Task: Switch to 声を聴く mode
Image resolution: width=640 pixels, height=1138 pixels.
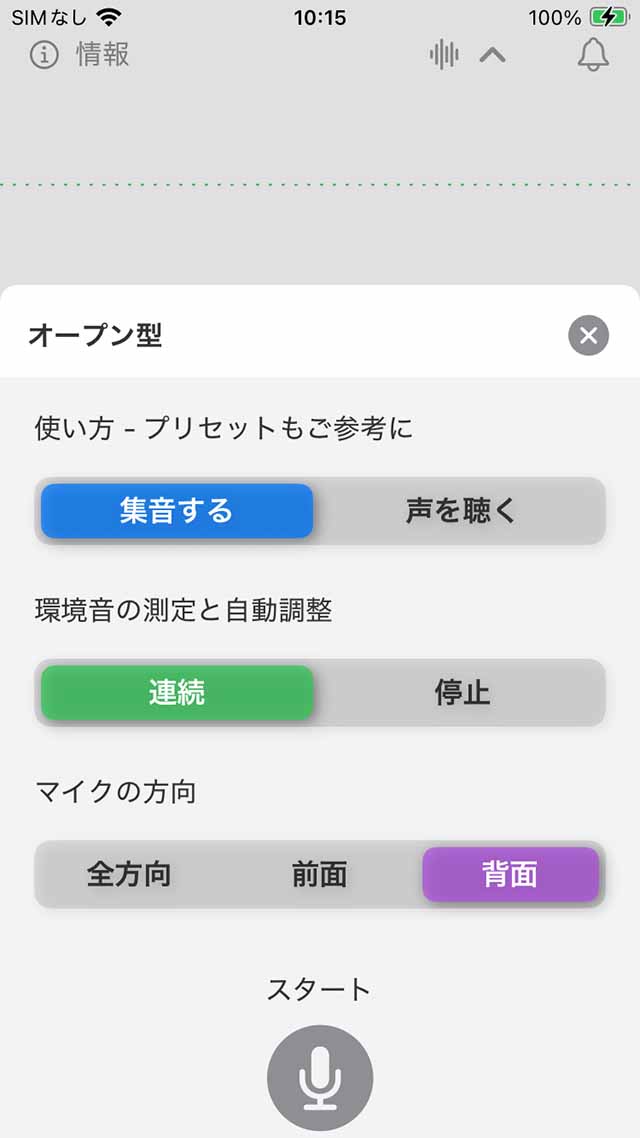Action: click(x=460, y=511)
